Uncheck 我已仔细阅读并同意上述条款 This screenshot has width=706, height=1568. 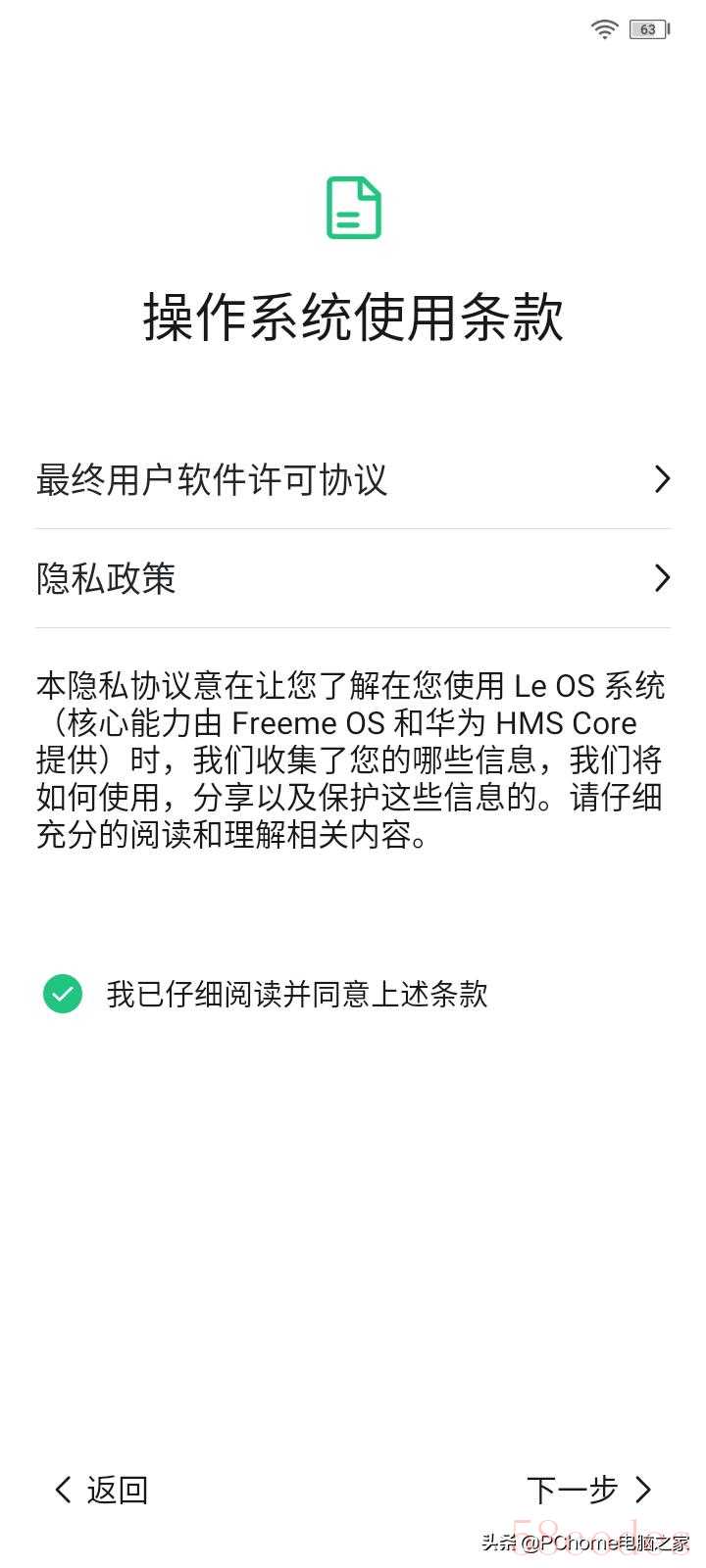tap(63, 994)
